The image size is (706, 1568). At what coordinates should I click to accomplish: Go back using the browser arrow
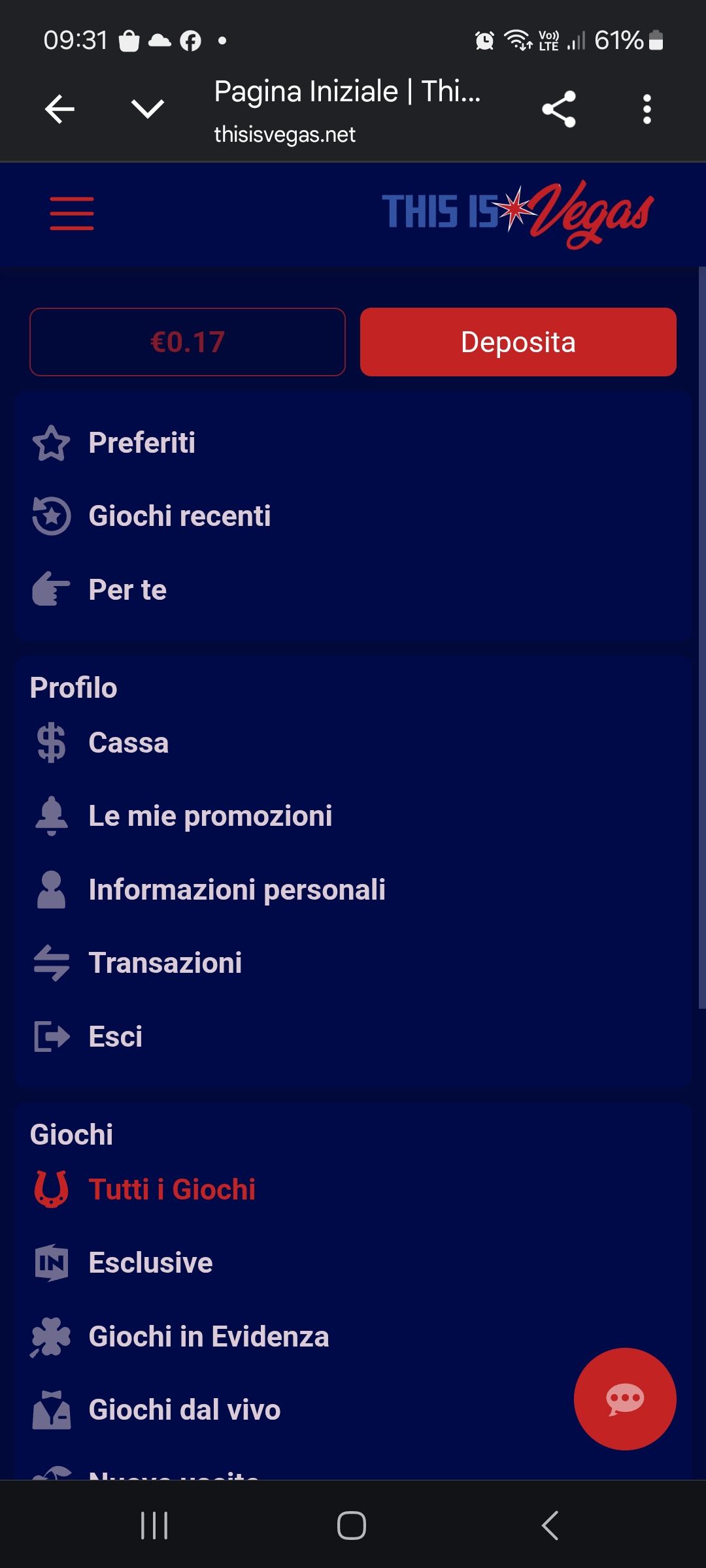tap(59, 108)
